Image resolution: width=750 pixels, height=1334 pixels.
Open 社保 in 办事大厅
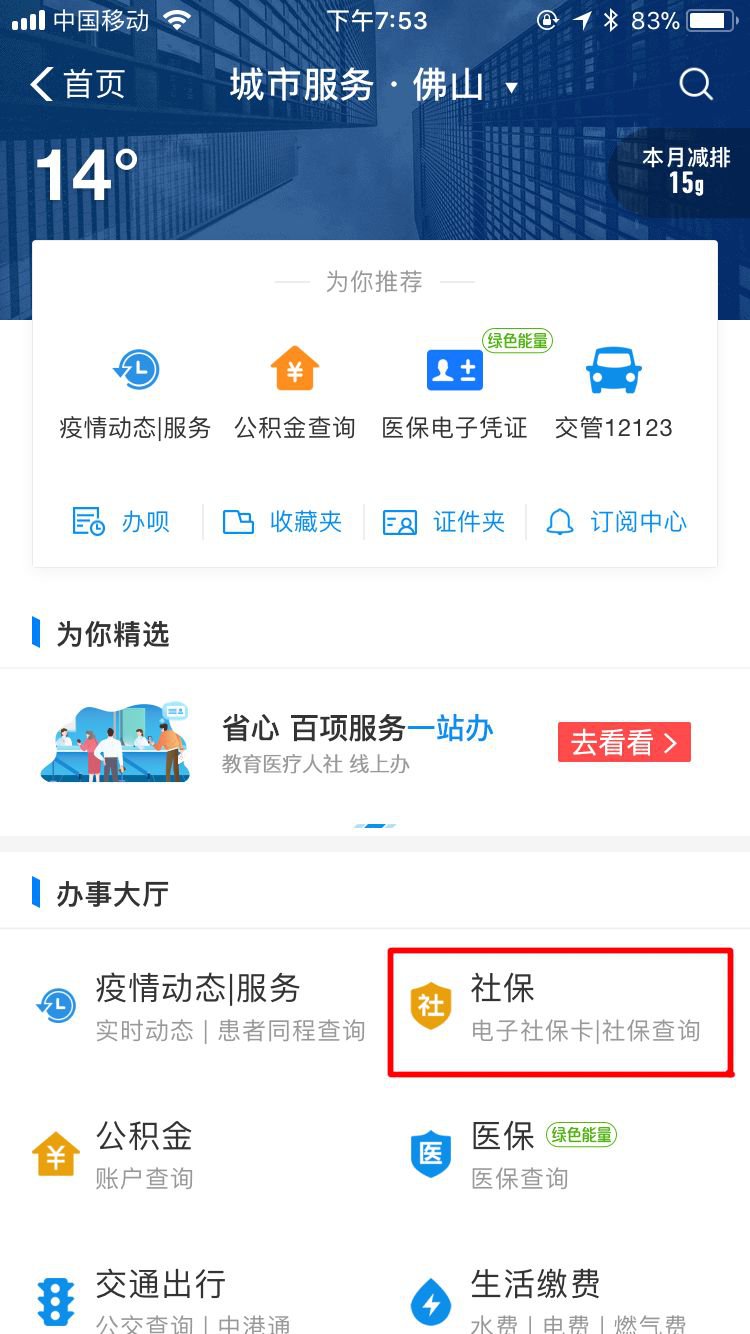click(560, 1008)
